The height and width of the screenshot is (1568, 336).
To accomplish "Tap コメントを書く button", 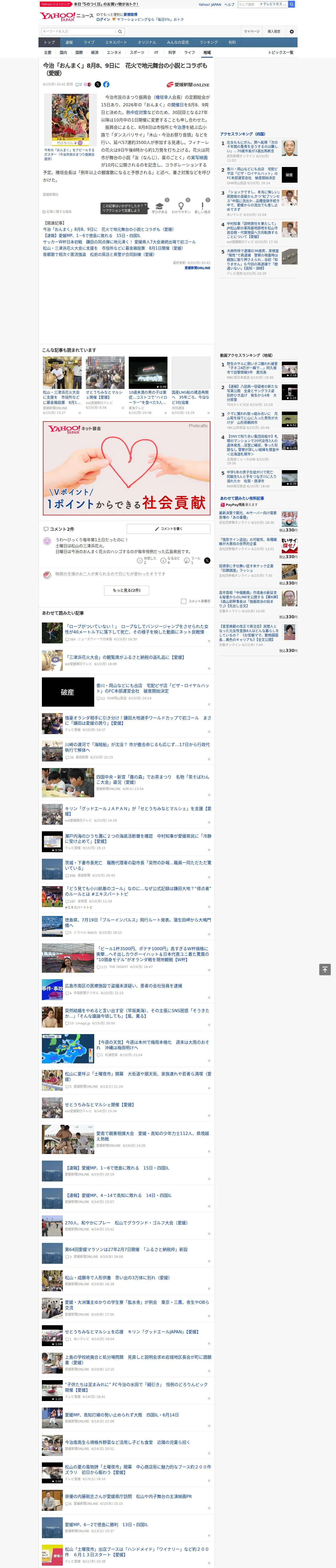I will pos(168,528).
